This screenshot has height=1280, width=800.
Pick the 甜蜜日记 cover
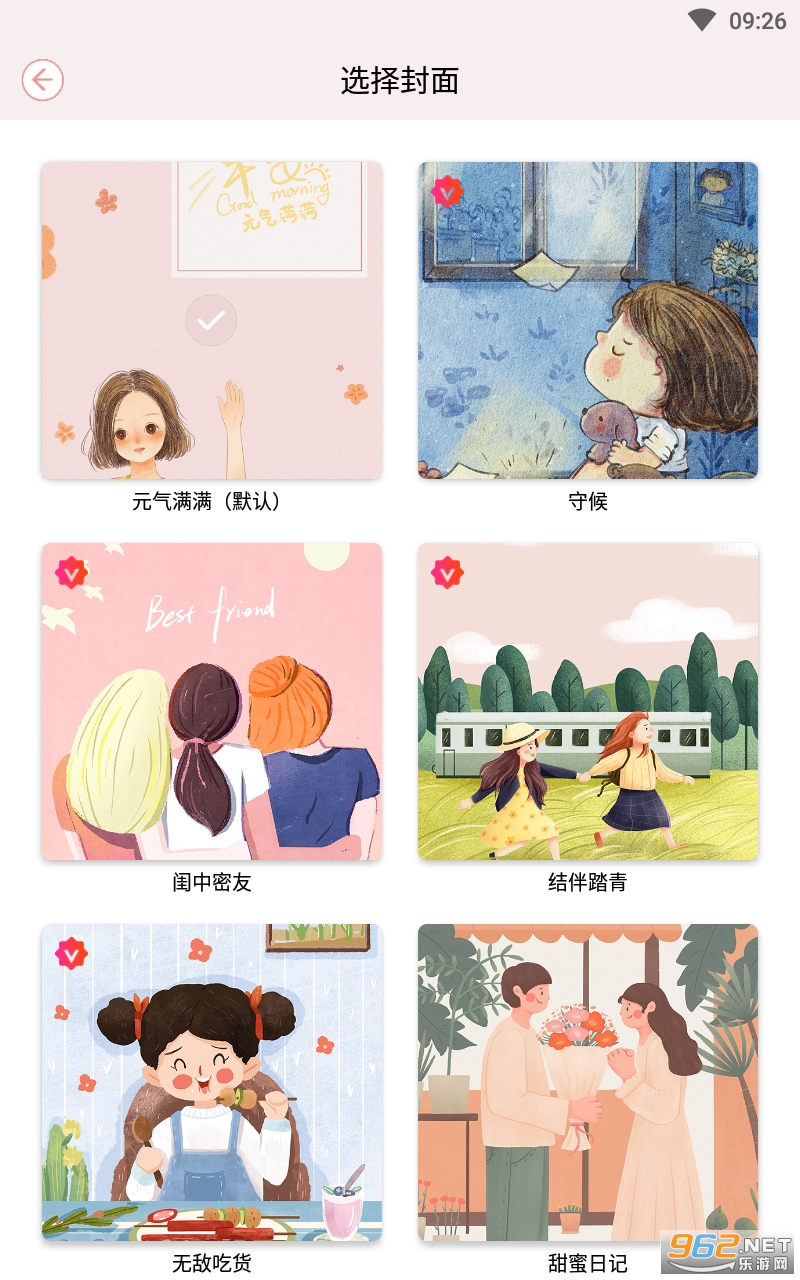(588, 1082)
